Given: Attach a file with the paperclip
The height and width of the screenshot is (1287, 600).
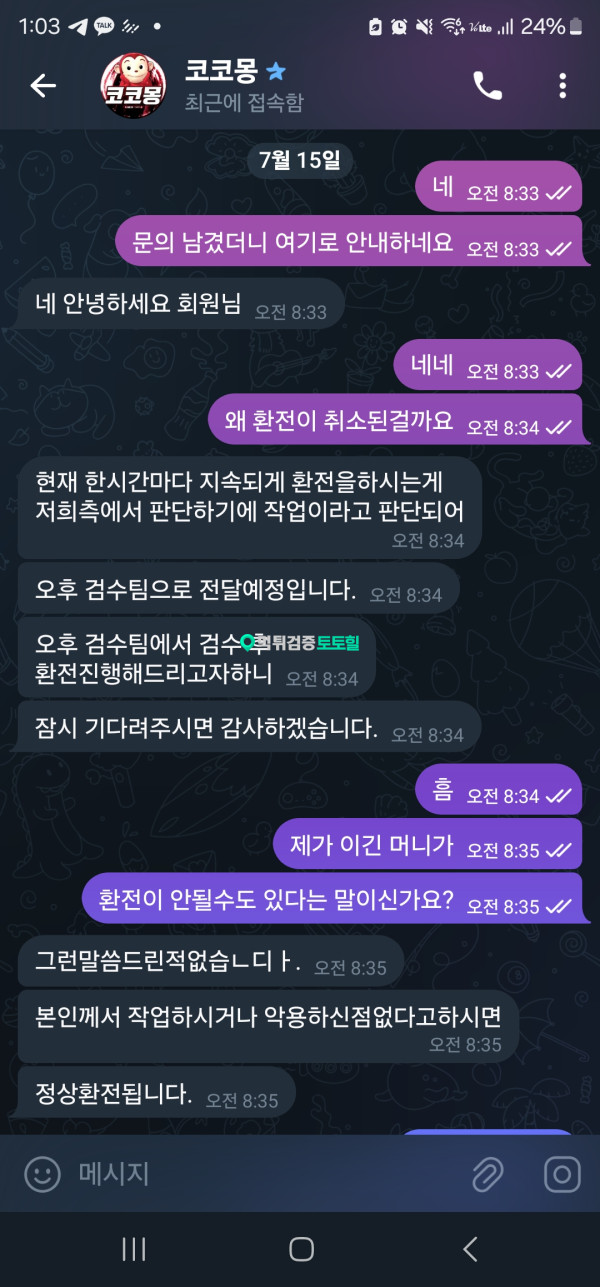Looking at the screenshot, I should tap(487, 1174).
